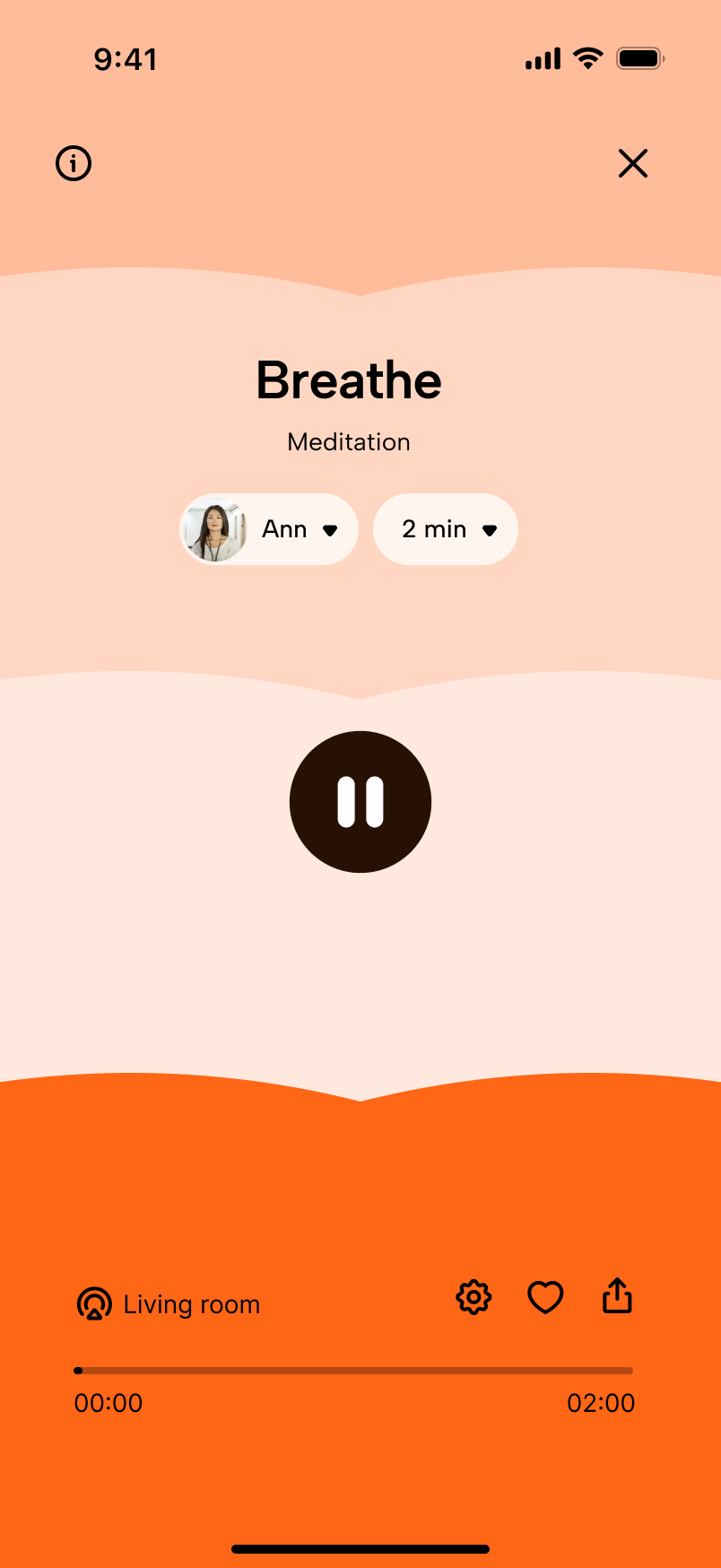Open the info icon
The height and width of the screenshot is (1568, 721).
pos(74,164)
